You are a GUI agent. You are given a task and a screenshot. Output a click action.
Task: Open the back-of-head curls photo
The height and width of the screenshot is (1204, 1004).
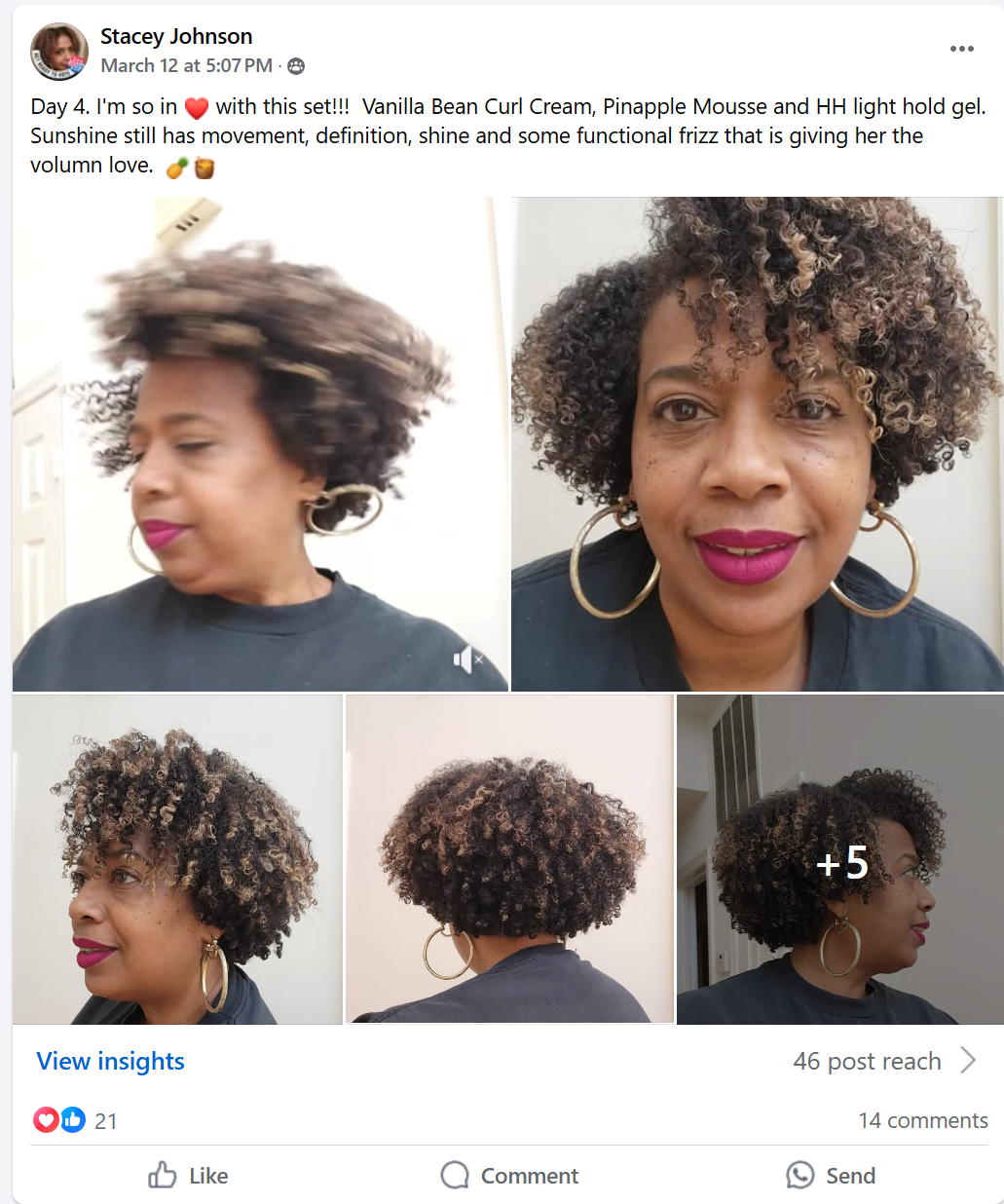(509, 858)
